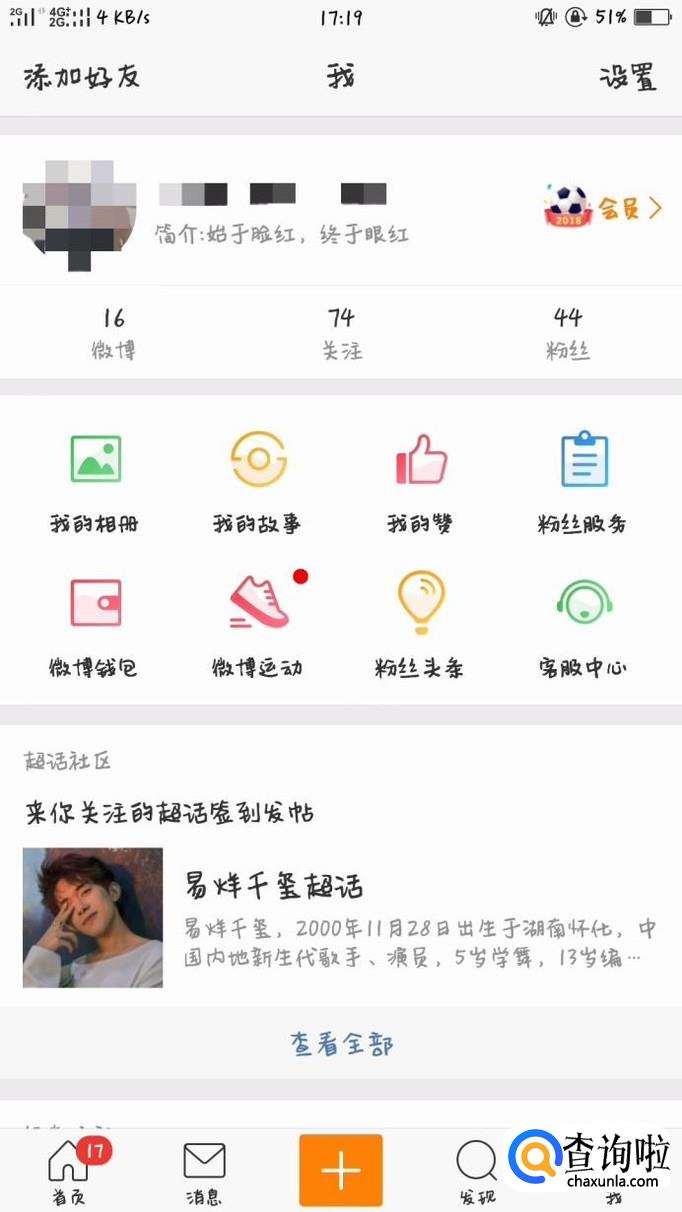Screen dimensions: 682x1212
Task: Tap the orange plus compose button
Action: tap(341, 1170)
